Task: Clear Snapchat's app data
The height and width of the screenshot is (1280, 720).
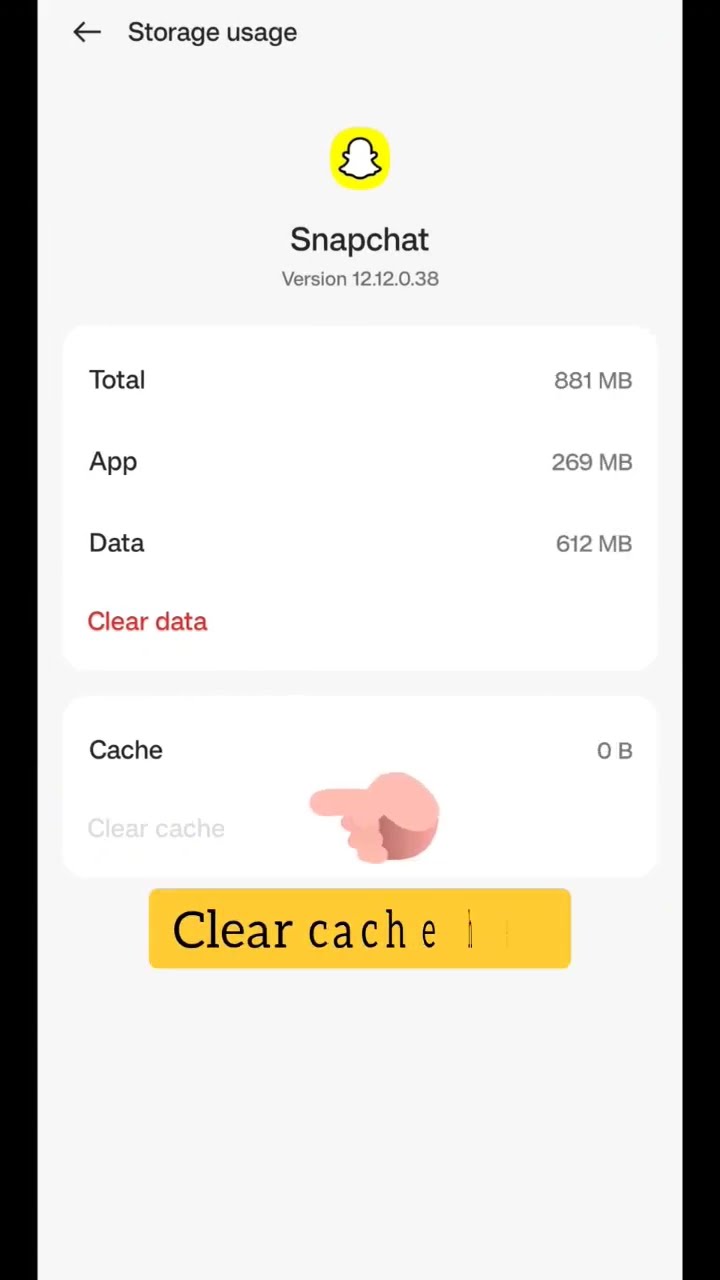Action: click(x=147, y=621)
